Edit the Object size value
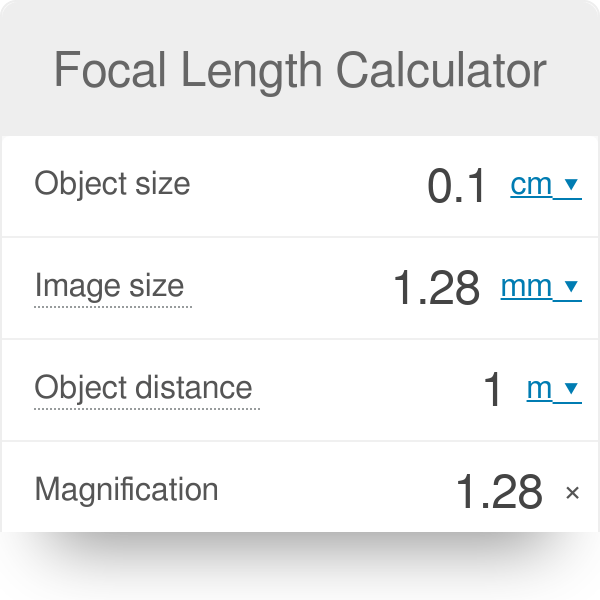Viewport: 600px width, 600px height. point(456,186)
